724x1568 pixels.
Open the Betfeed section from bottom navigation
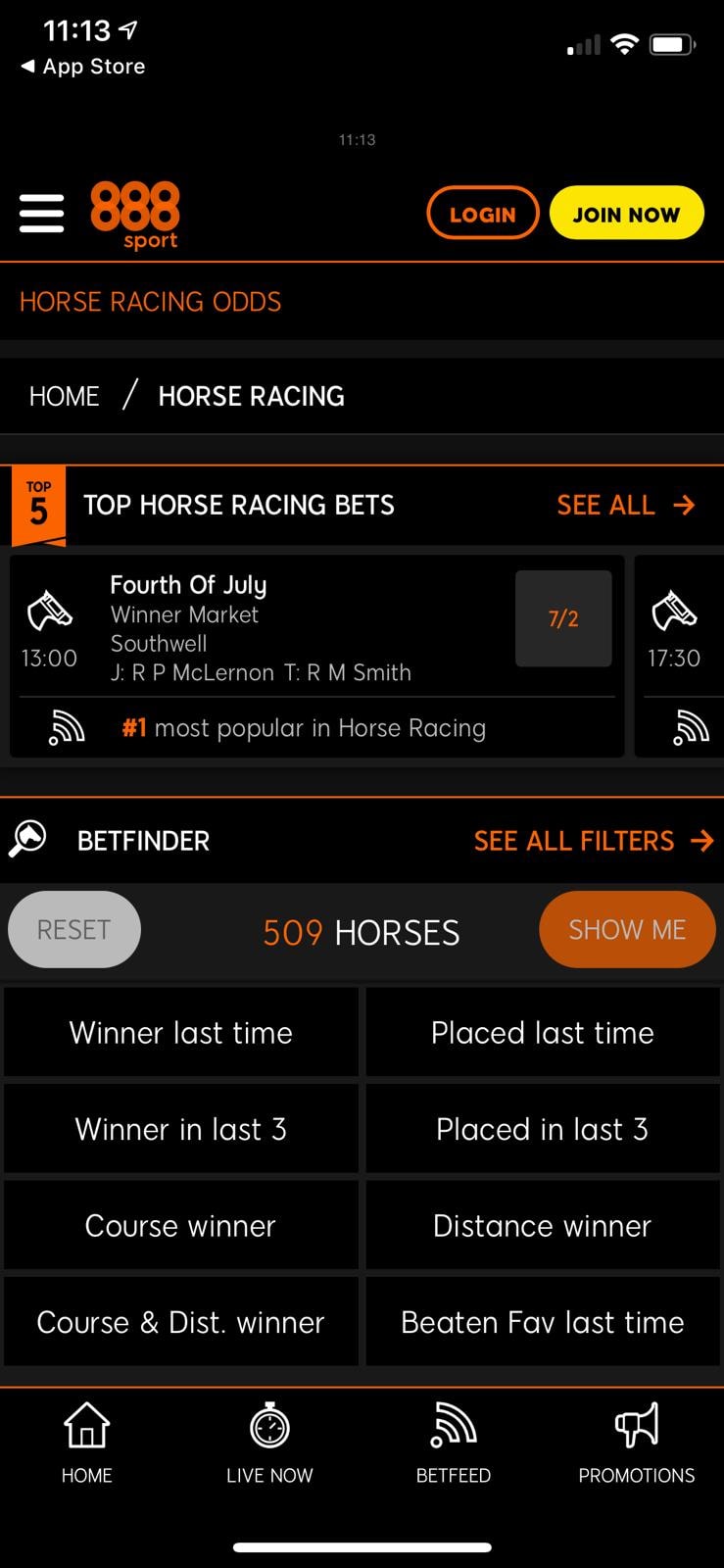tap(453, 1441)
